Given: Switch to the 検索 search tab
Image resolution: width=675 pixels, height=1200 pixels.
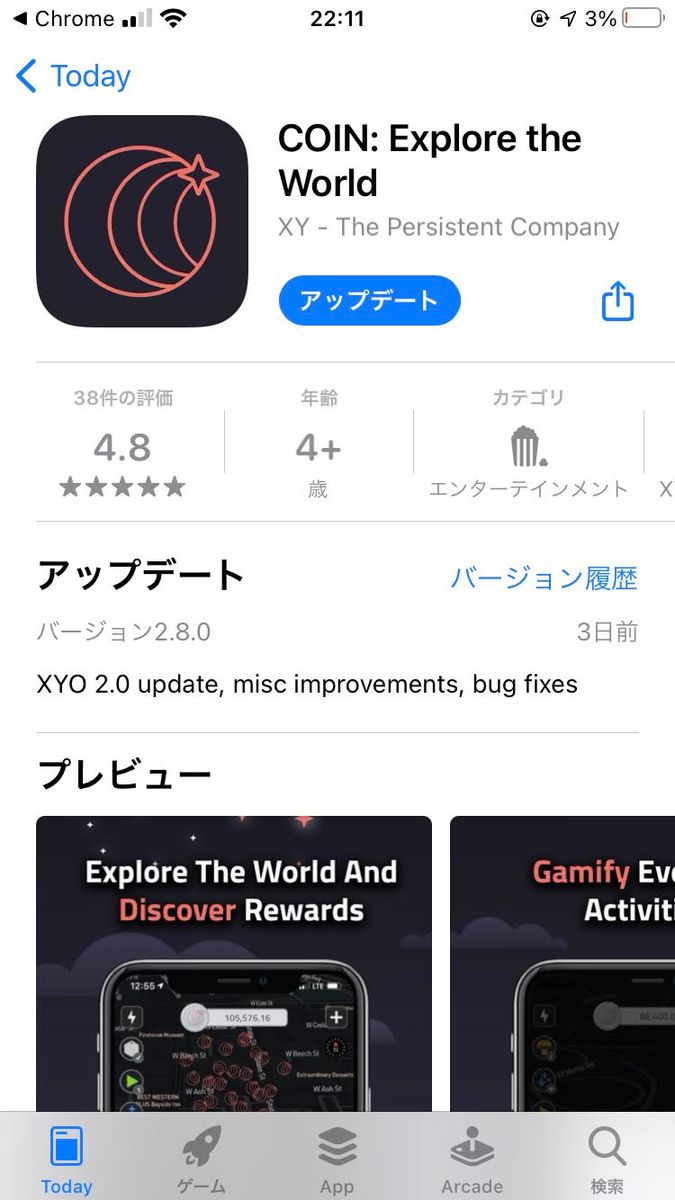Looking at the screenshot, I should pos(606,1160).
